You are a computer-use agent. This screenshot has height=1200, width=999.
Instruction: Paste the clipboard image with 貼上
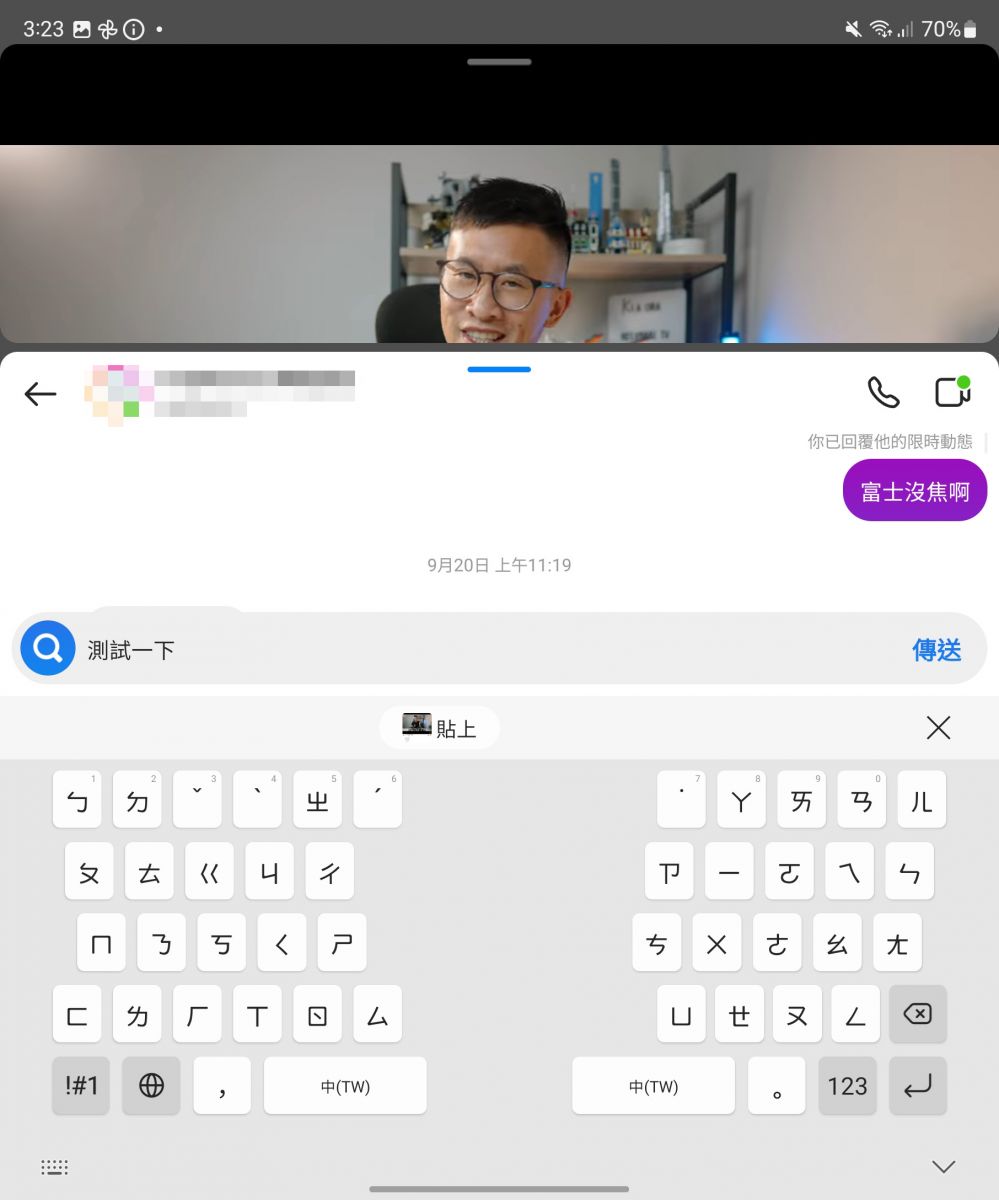pyautogui.click(x=440, y=728)
